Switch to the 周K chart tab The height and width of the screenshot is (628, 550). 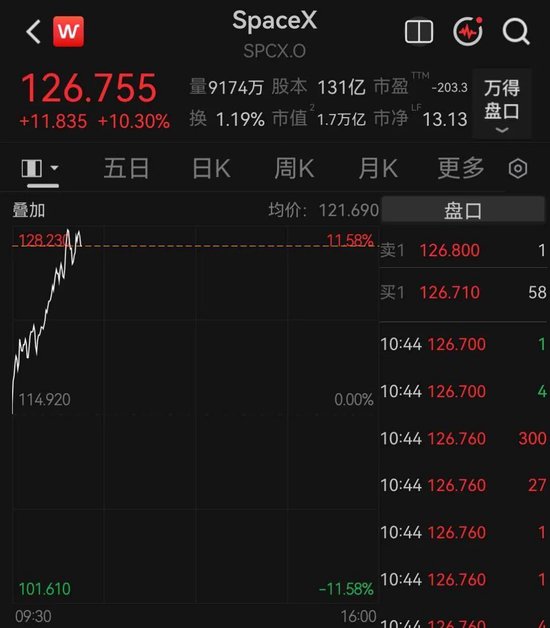[294, 168]
